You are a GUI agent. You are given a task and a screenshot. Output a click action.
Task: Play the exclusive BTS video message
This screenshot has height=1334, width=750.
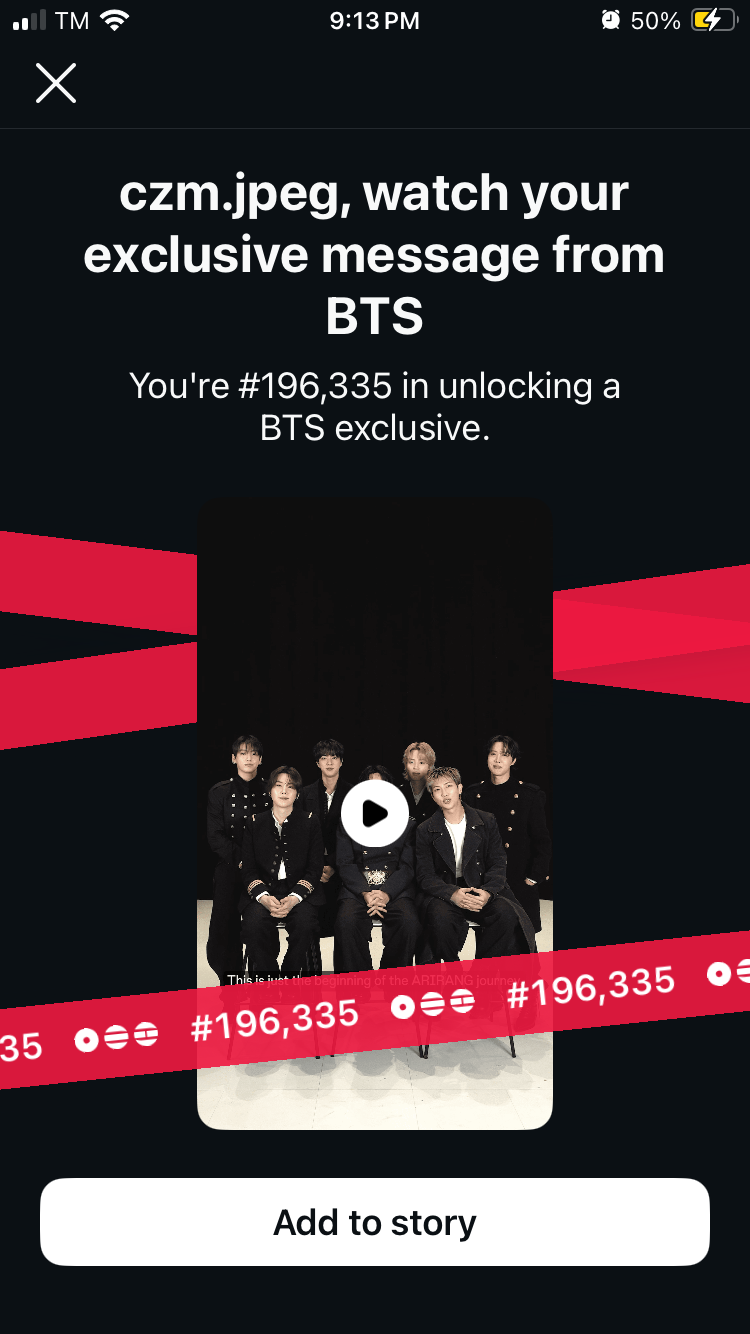[375, 813]
